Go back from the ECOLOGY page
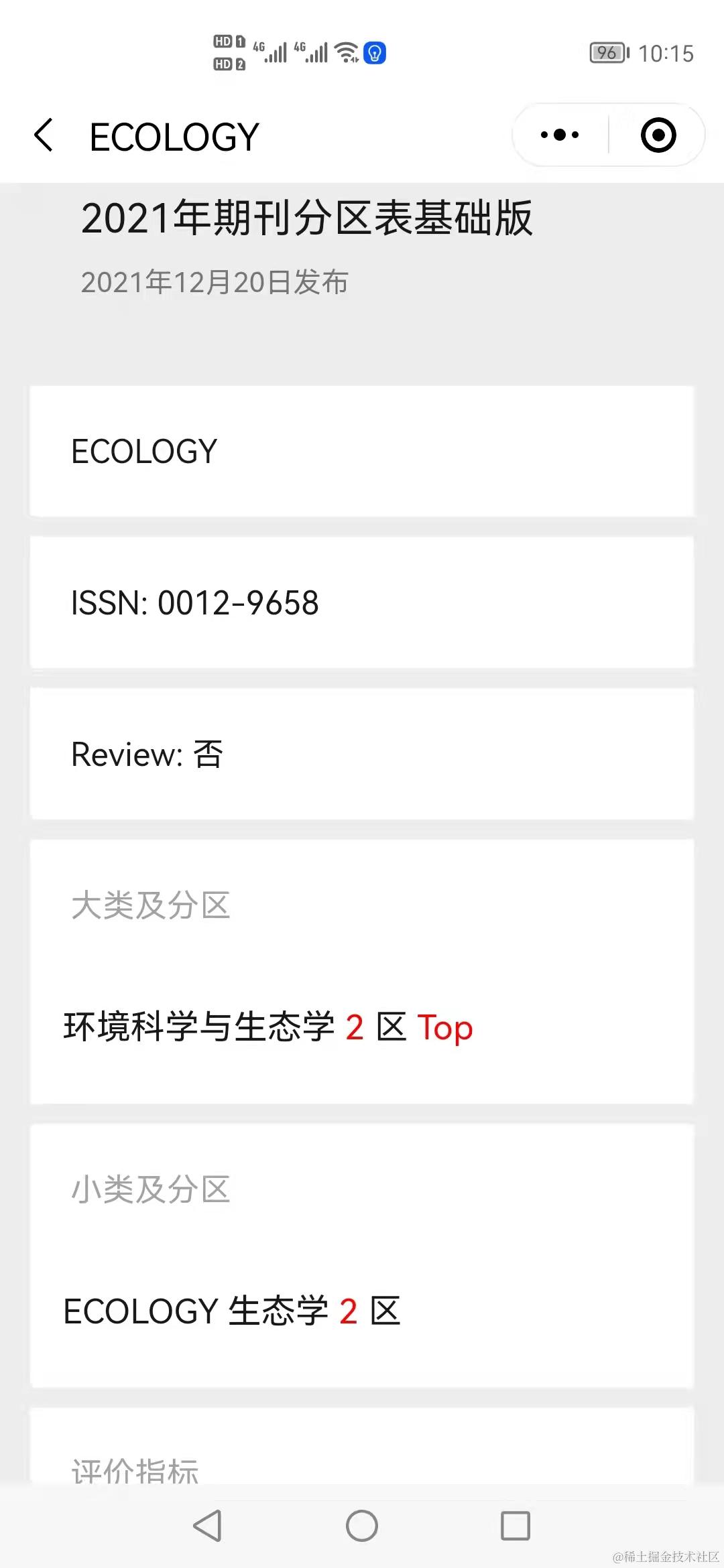Viewport: 724px width, 1568px height. (44, 135)
